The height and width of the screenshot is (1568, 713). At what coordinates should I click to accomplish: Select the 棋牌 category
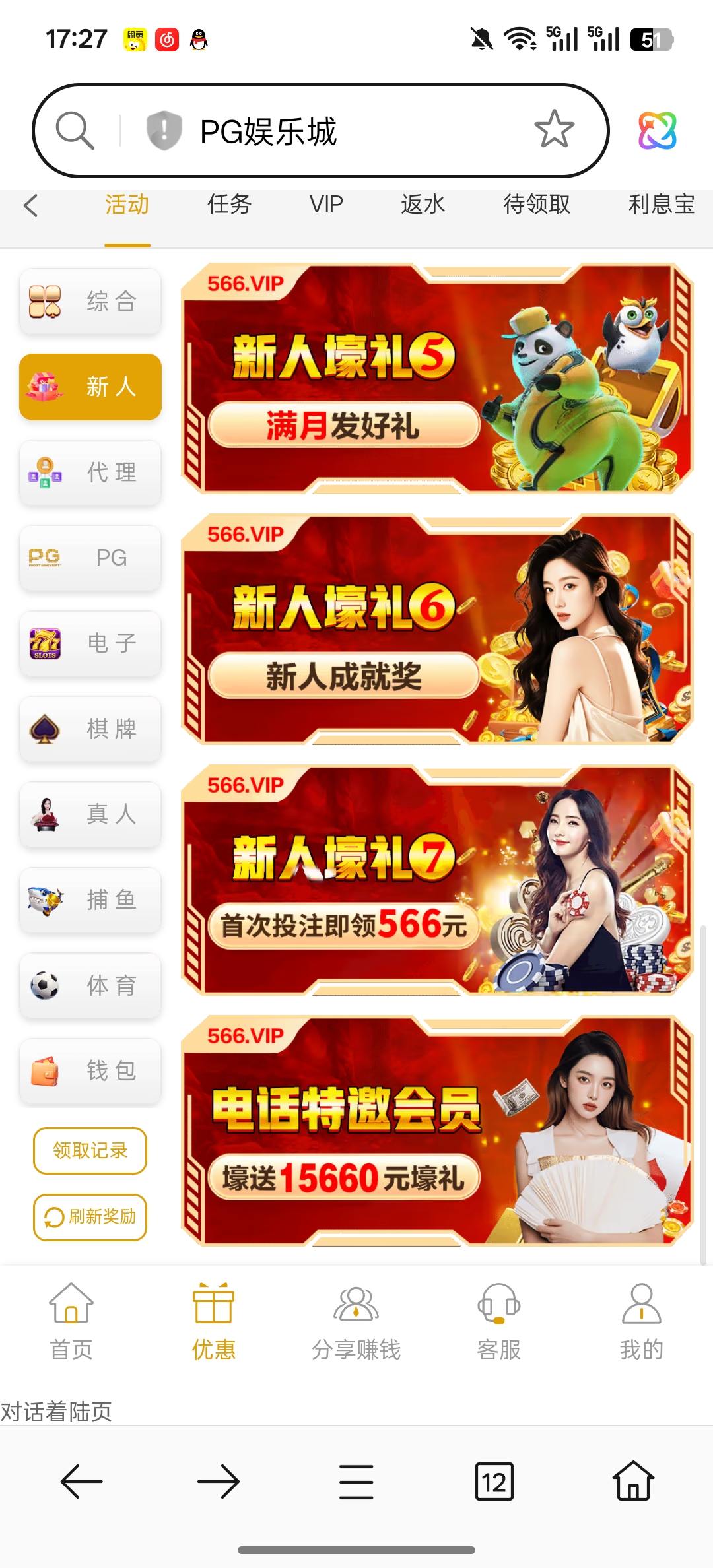(x=90, y=729)
